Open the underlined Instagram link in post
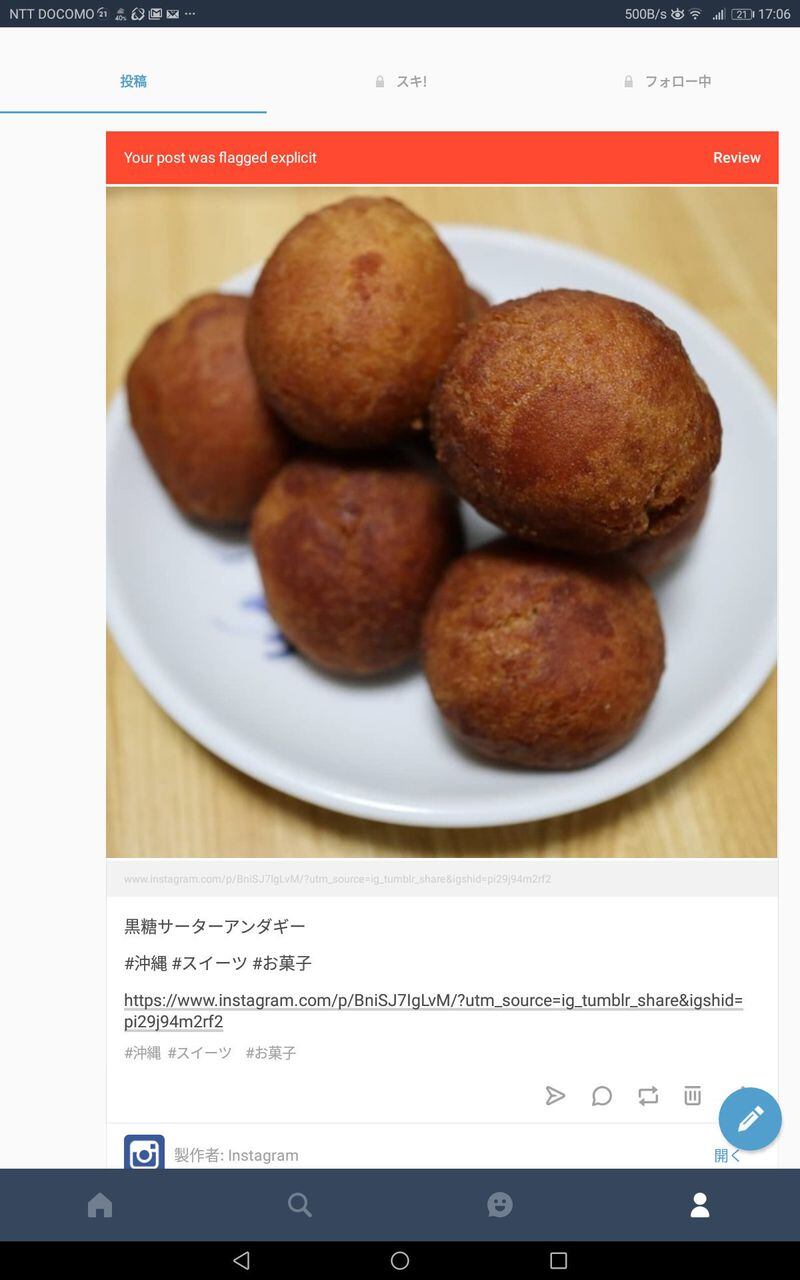Screen dimensions: 800x1280 [432, 1010]
